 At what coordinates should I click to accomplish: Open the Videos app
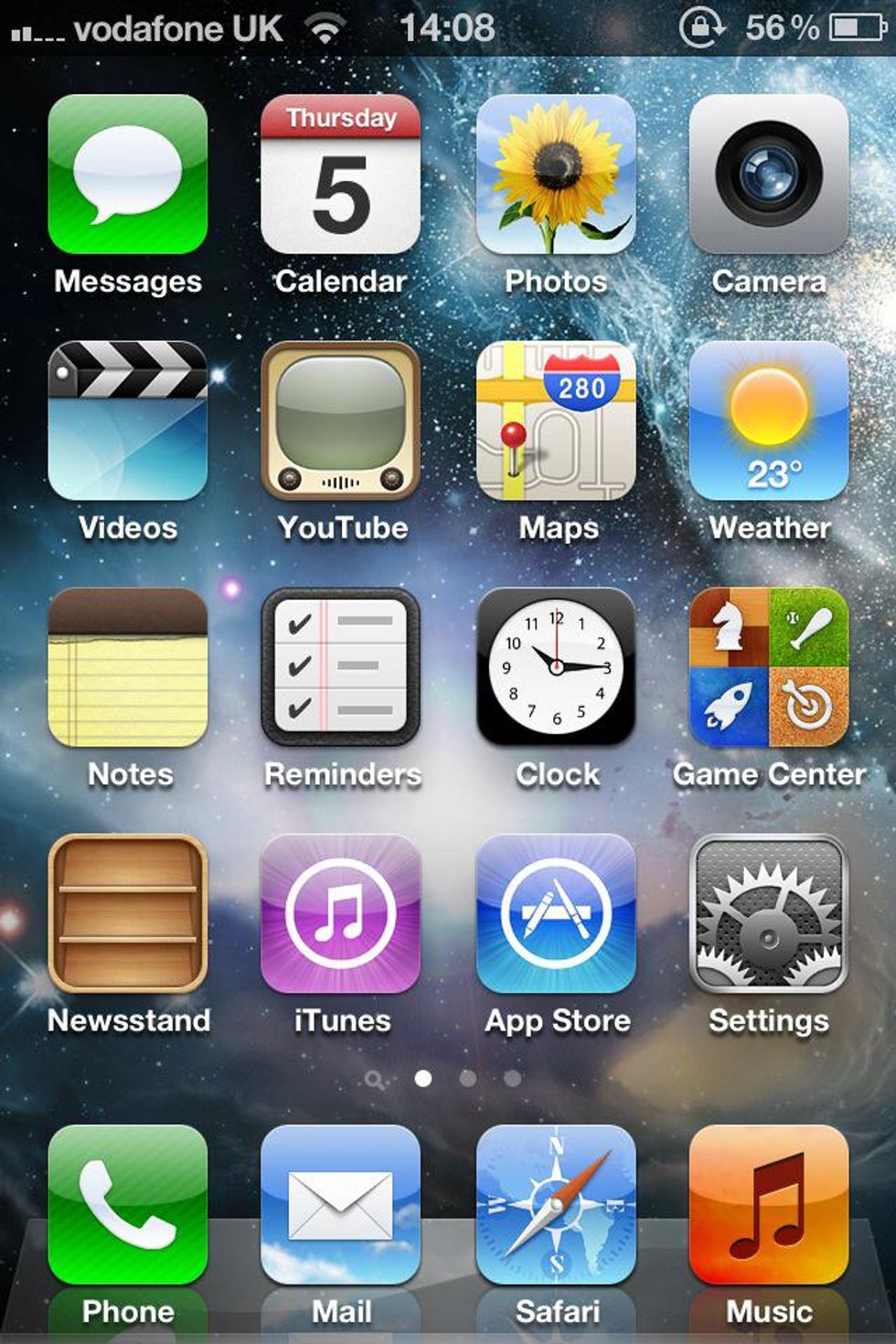pos(127,421)
